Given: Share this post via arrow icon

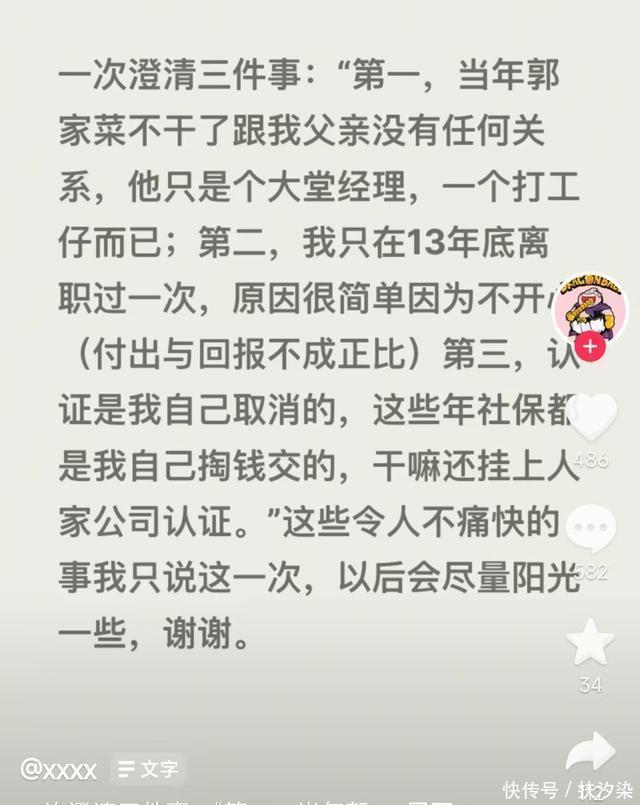Looking at the screenshot, I should point(590,750).
